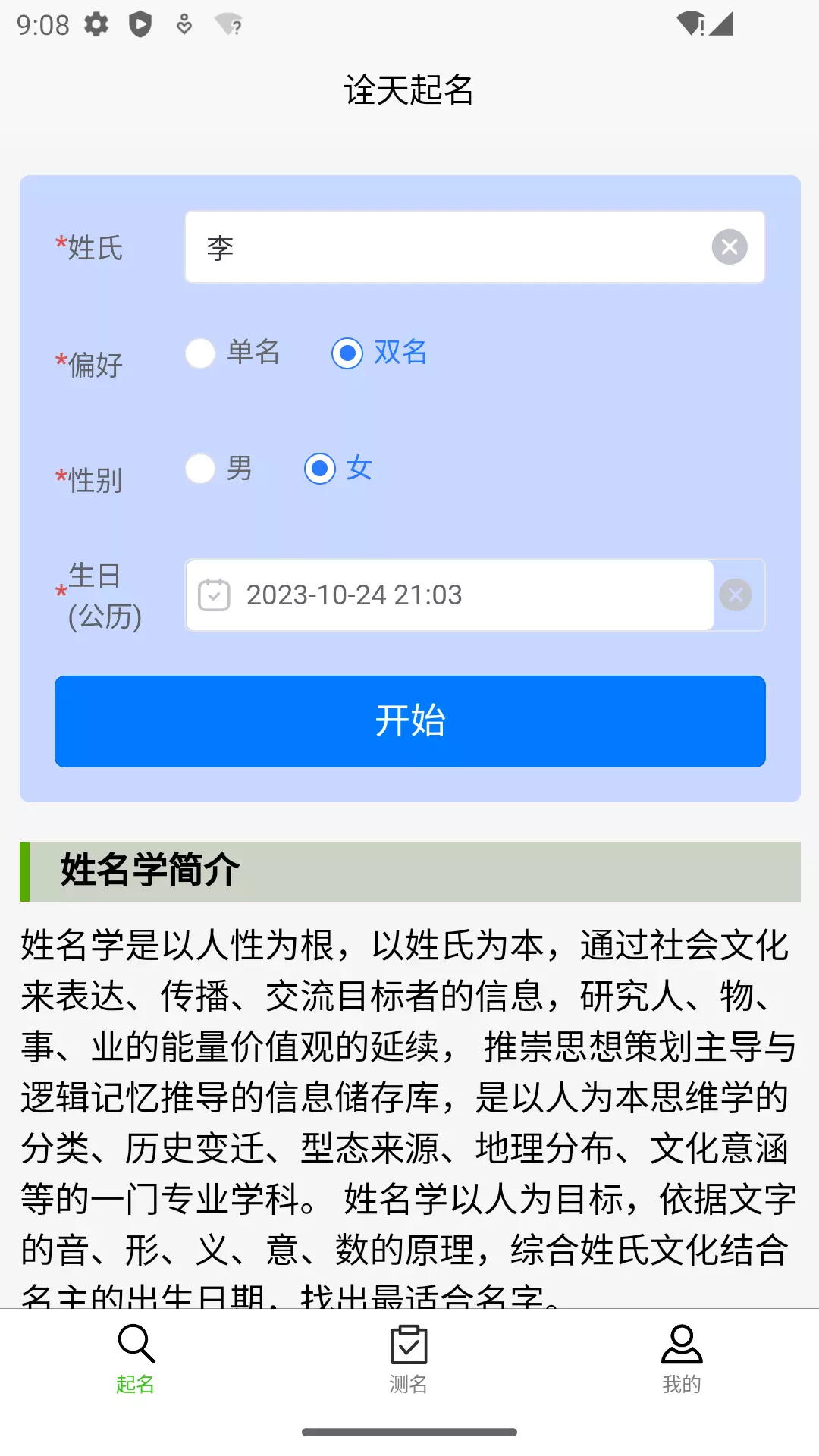819x1456 pixels.
Task: Switch to the 测名 tab
Action: pos(409,1360)
